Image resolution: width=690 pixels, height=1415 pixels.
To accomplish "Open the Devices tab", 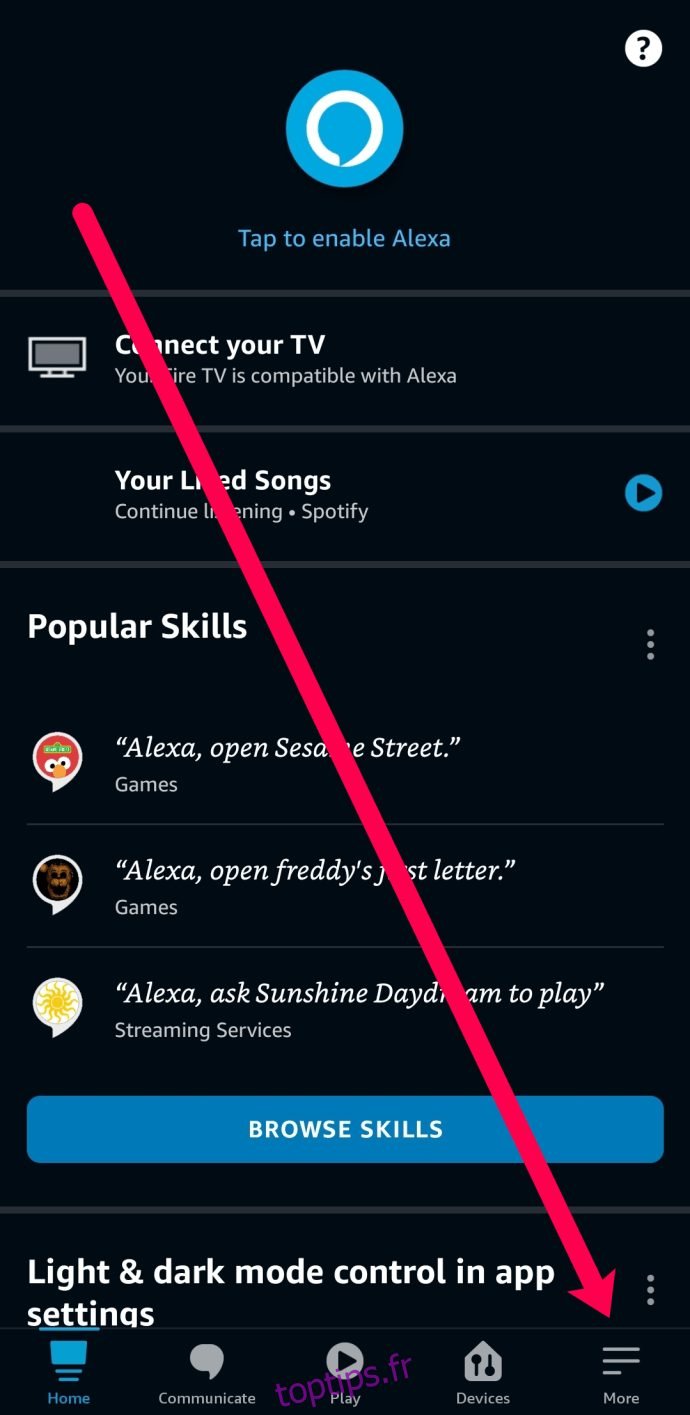I will [483, 1373].
